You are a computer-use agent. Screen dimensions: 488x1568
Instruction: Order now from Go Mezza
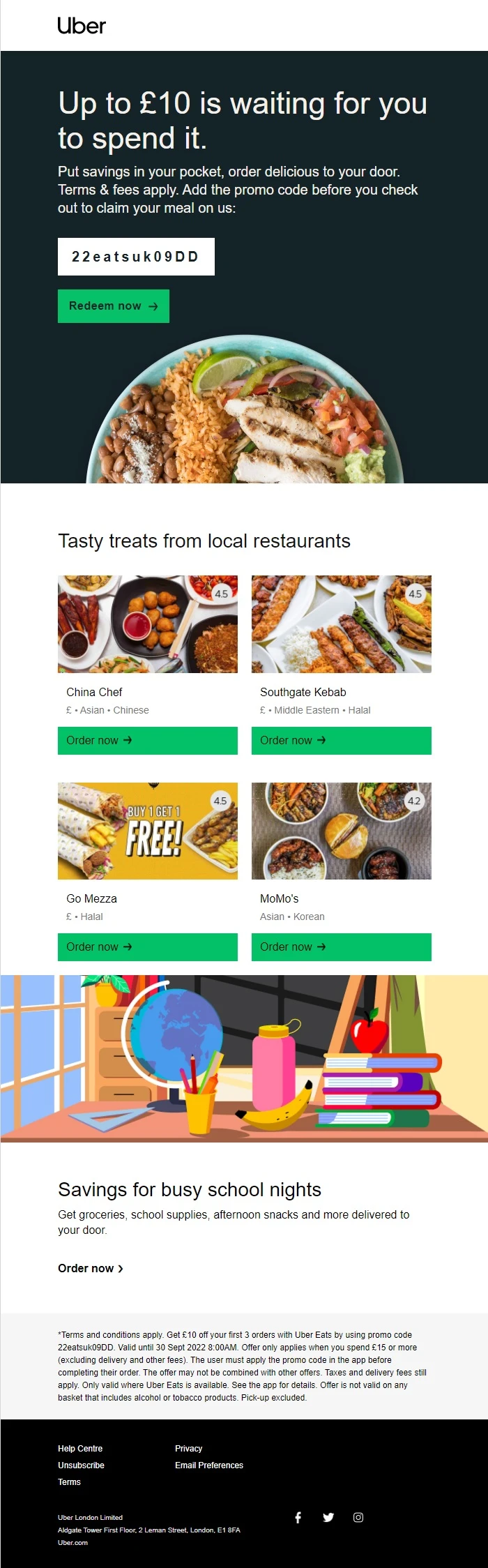(x=147, y=947)
